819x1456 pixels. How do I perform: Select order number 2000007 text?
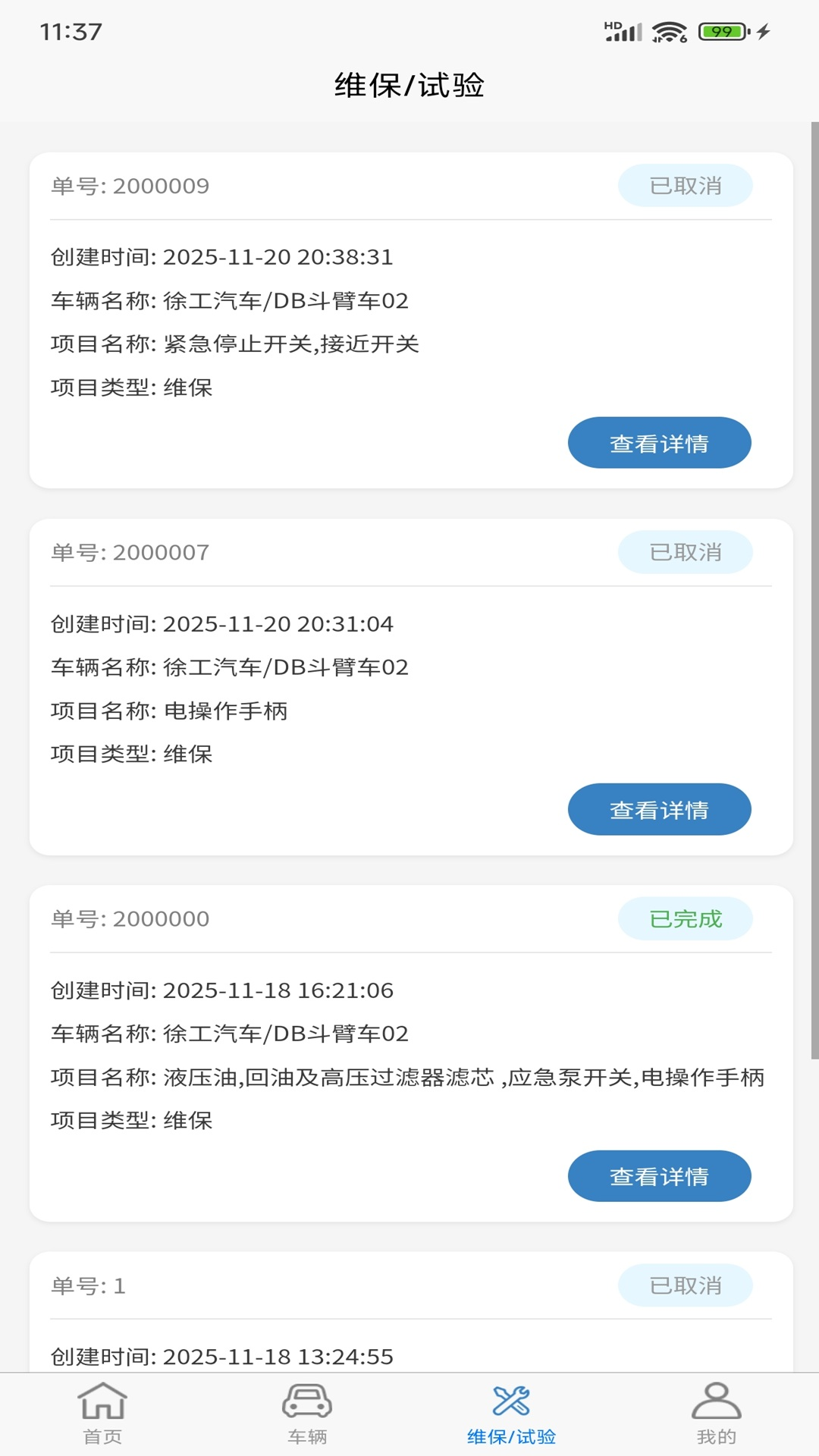[129, 552]
